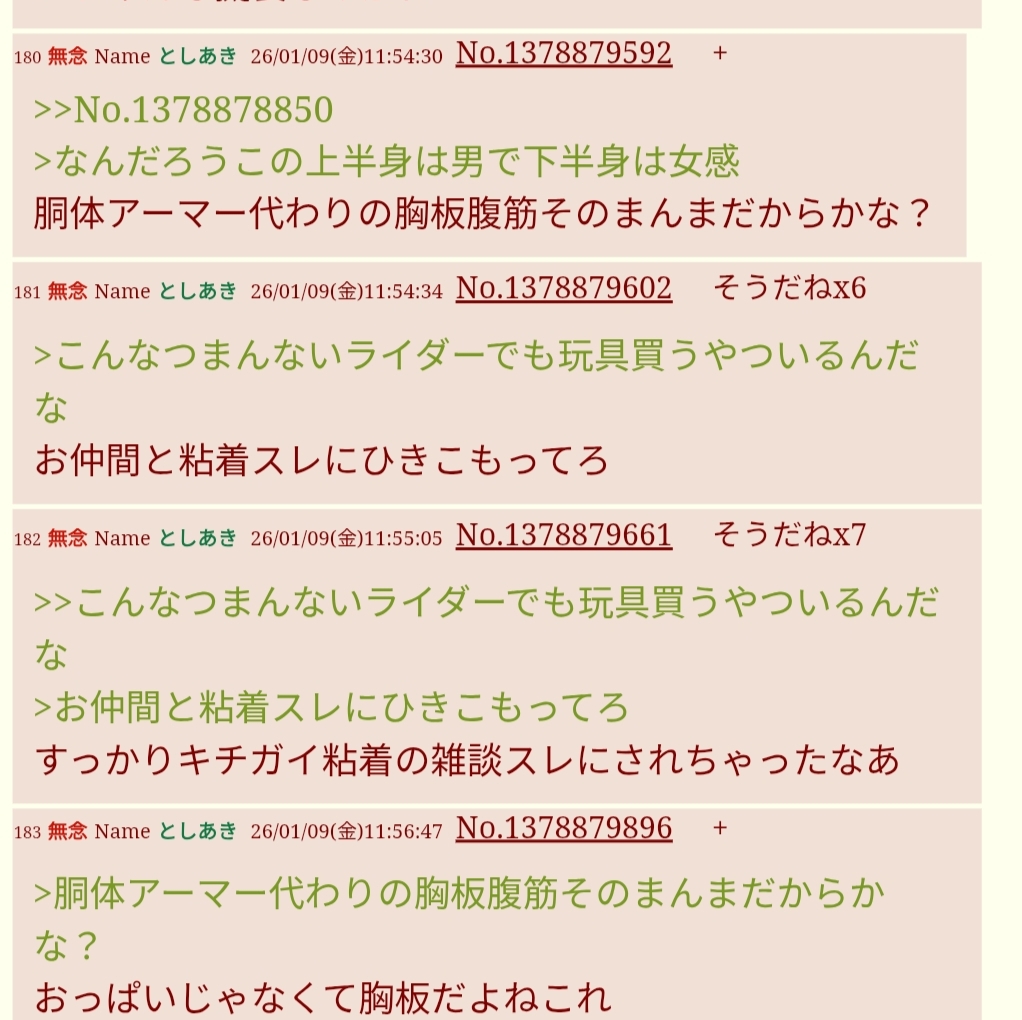Open post link No.1378879602

563,289
